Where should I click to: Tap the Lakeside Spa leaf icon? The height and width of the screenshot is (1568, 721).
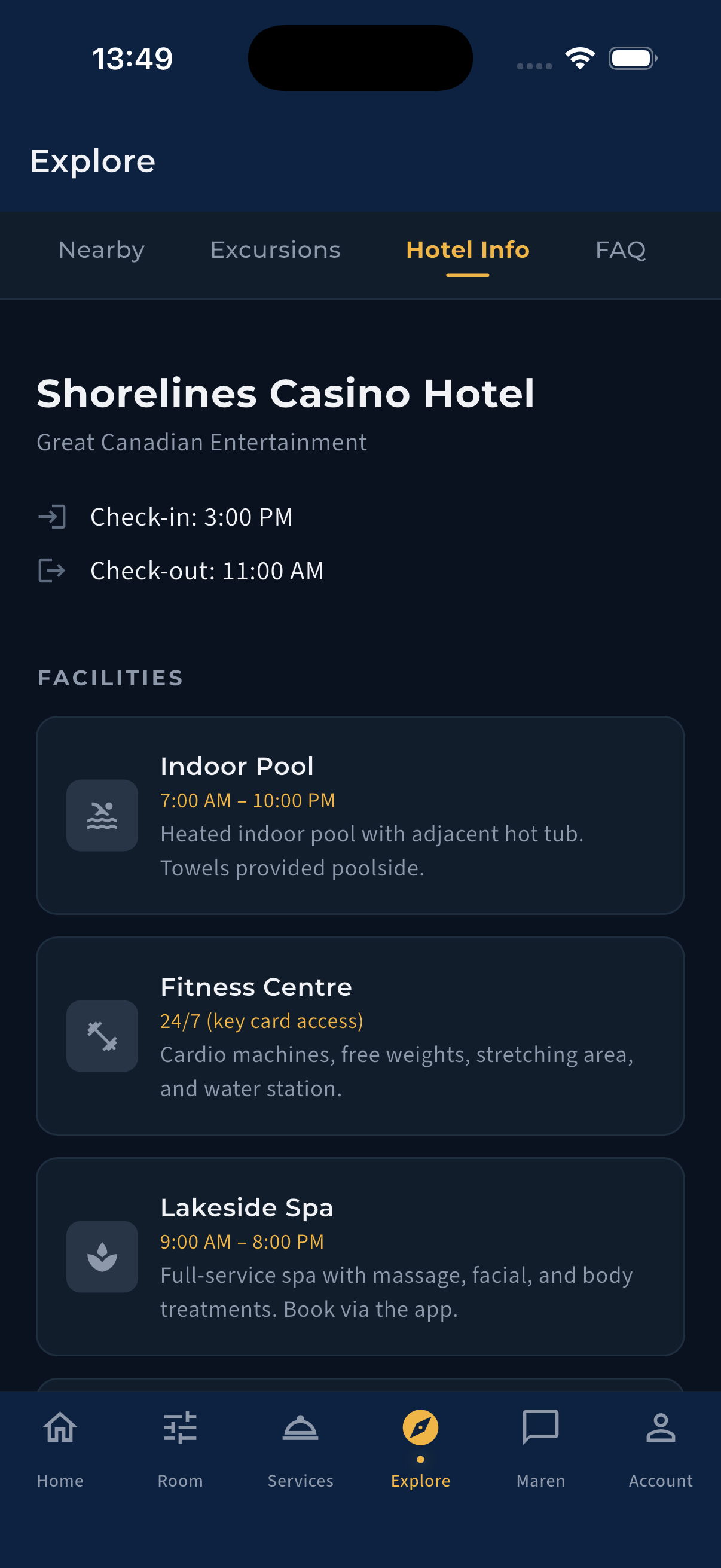click(102, 1256)
